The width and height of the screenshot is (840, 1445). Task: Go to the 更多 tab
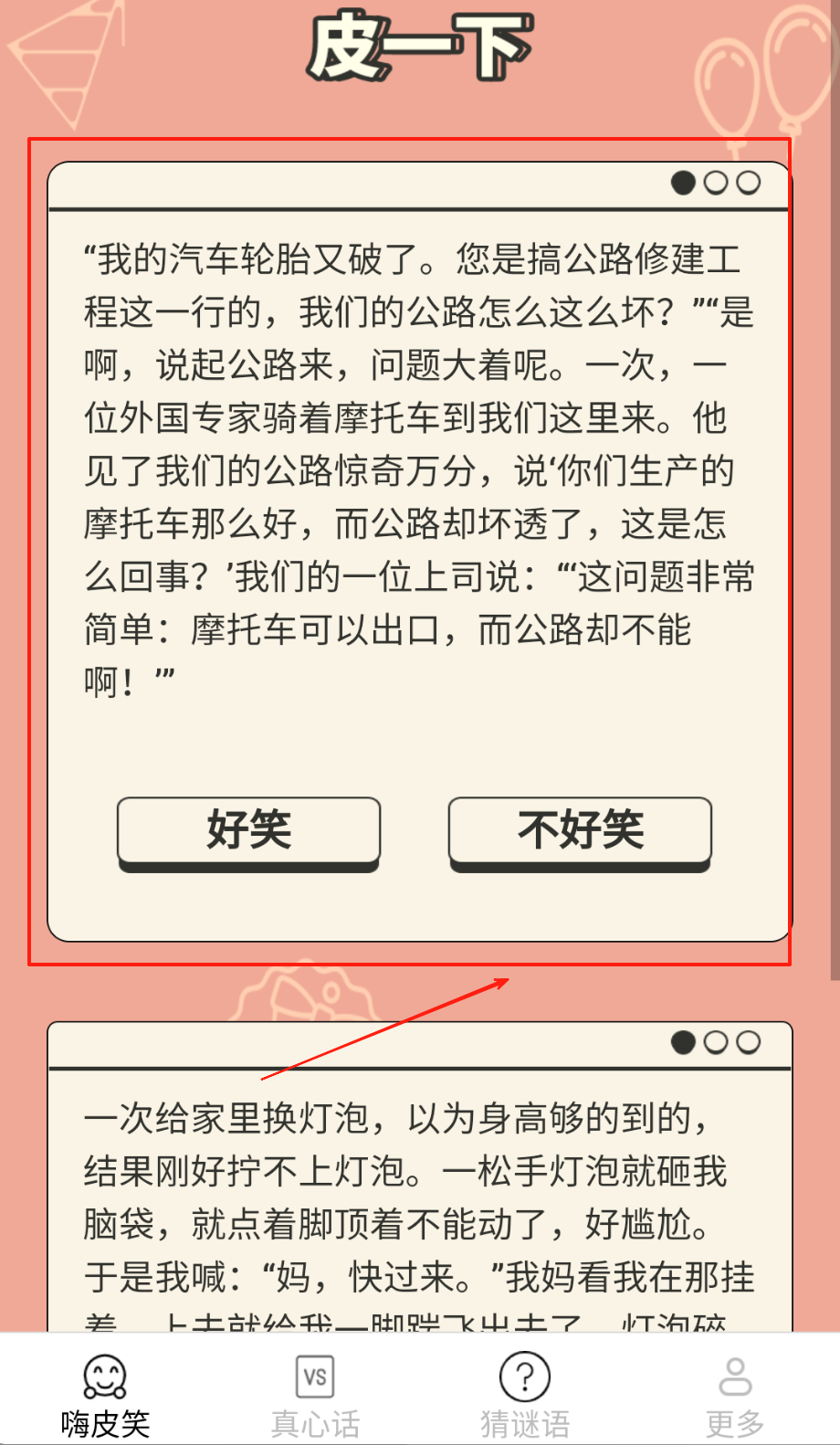pyautogui.click(x=734, y=1395)
